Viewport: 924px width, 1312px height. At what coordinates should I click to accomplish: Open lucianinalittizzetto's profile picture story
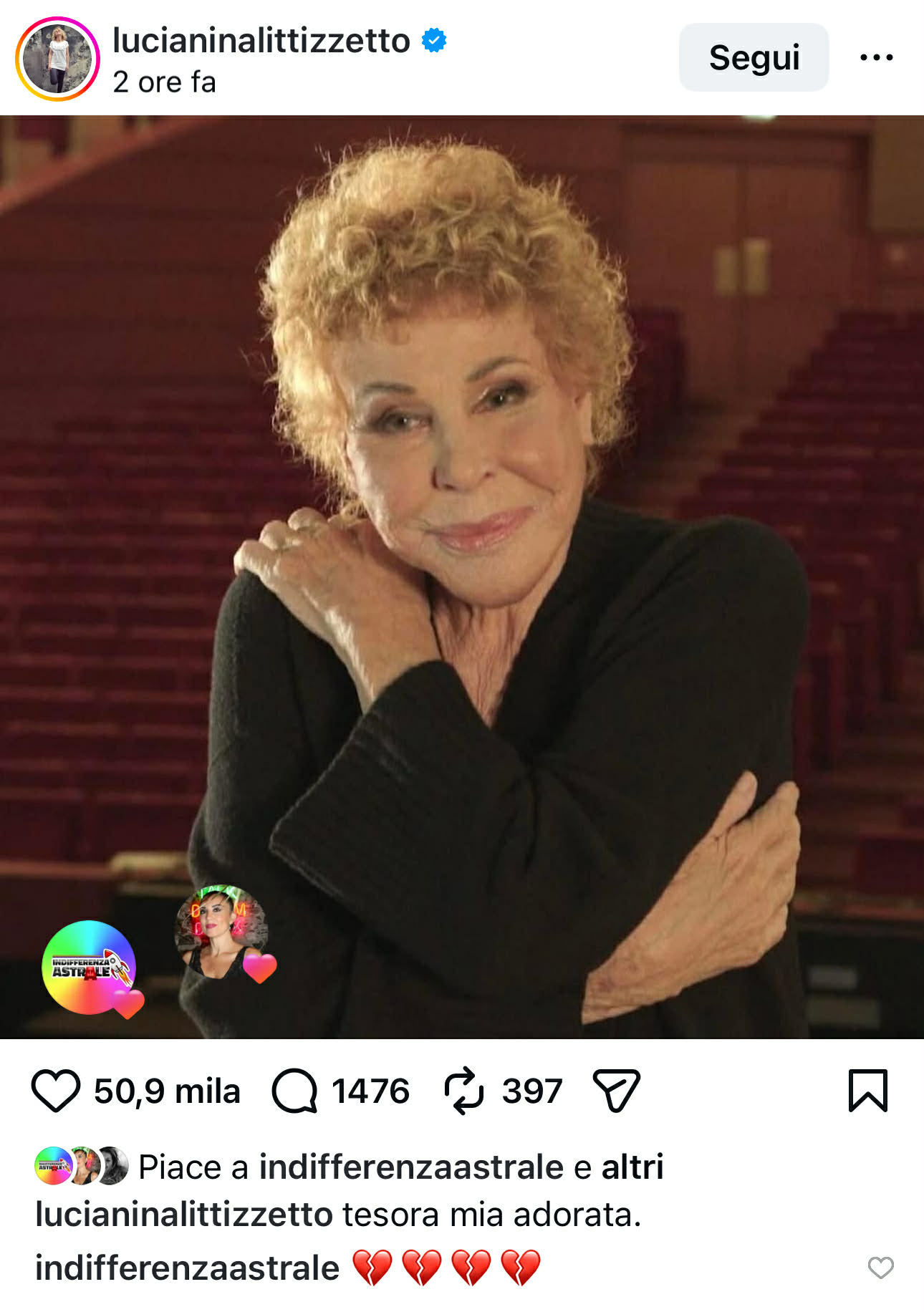click(57, 59)
